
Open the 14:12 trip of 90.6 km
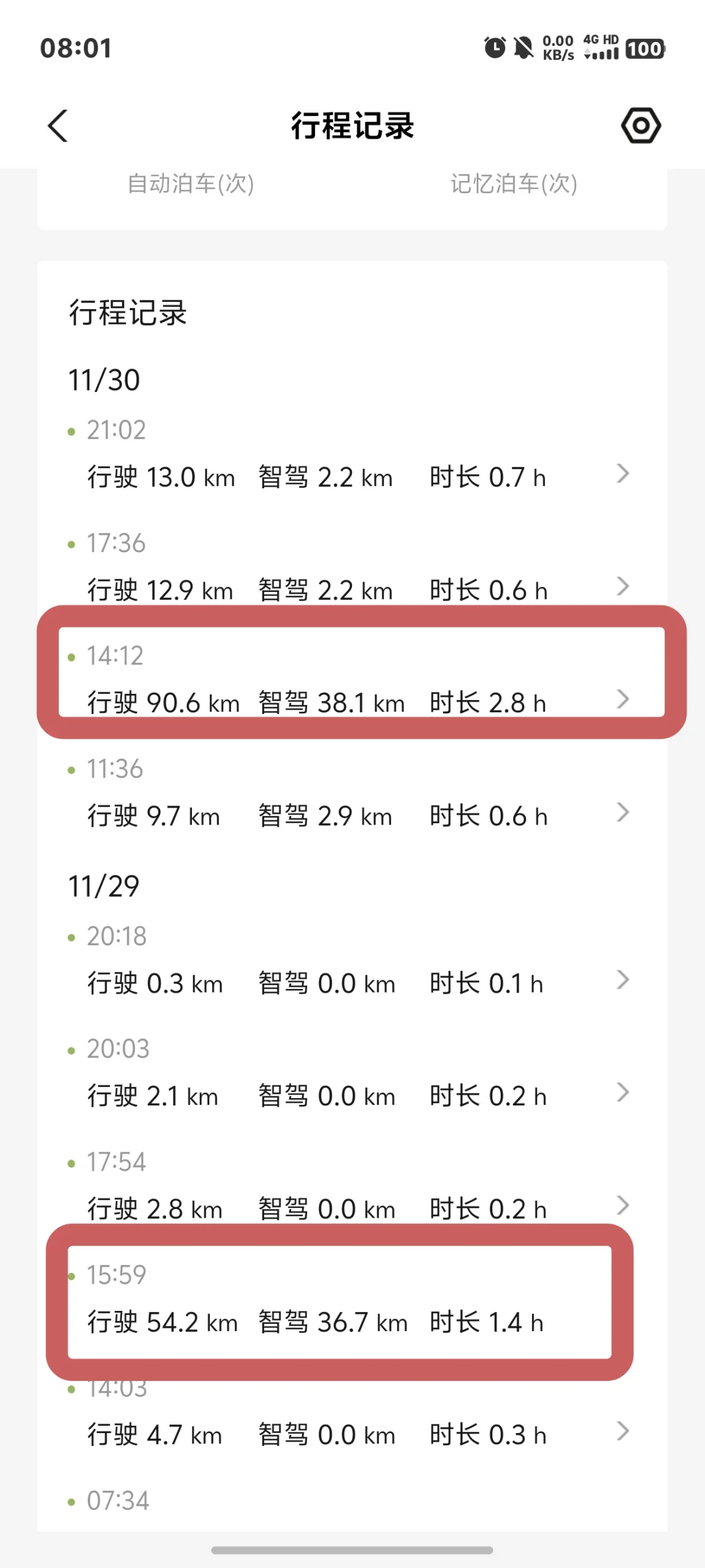tap(352, 680)
